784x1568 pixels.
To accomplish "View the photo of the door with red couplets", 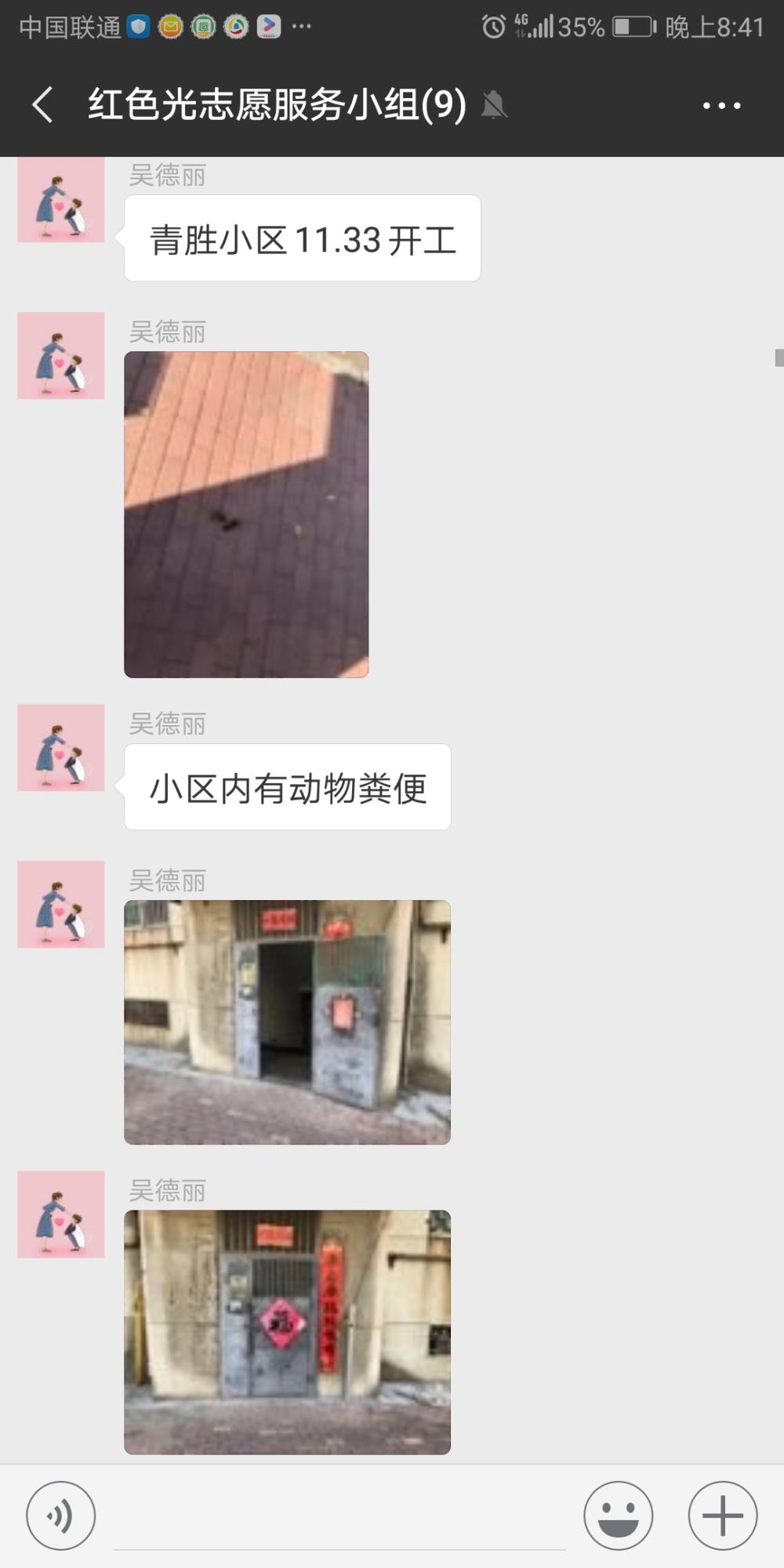I will (287, 1332).
